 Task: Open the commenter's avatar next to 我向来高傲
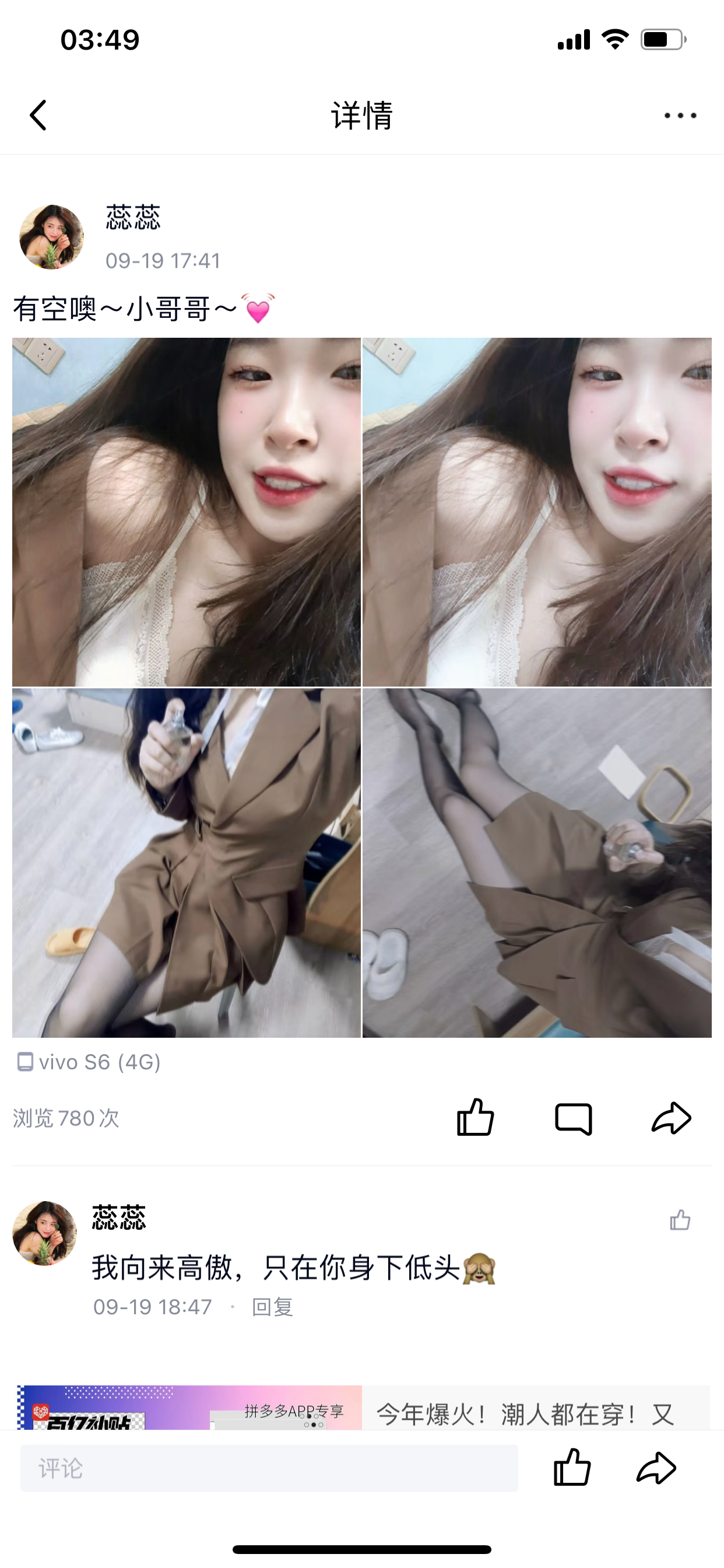[x=44, y=1233]
